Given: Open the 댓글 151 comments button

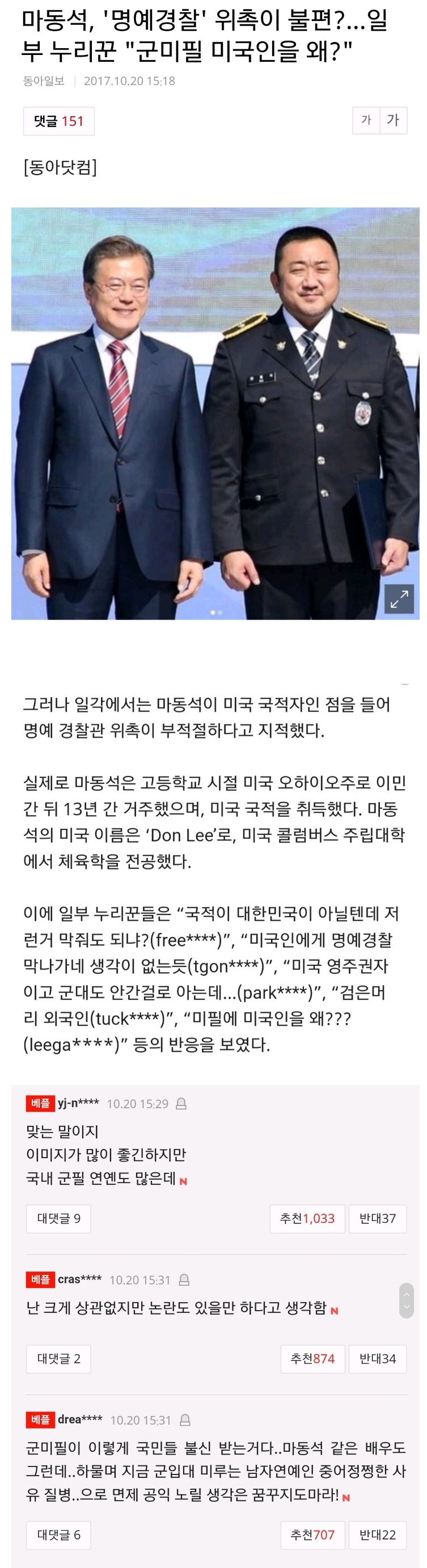Looking at the screenshot, I should (x=58, y=121).
